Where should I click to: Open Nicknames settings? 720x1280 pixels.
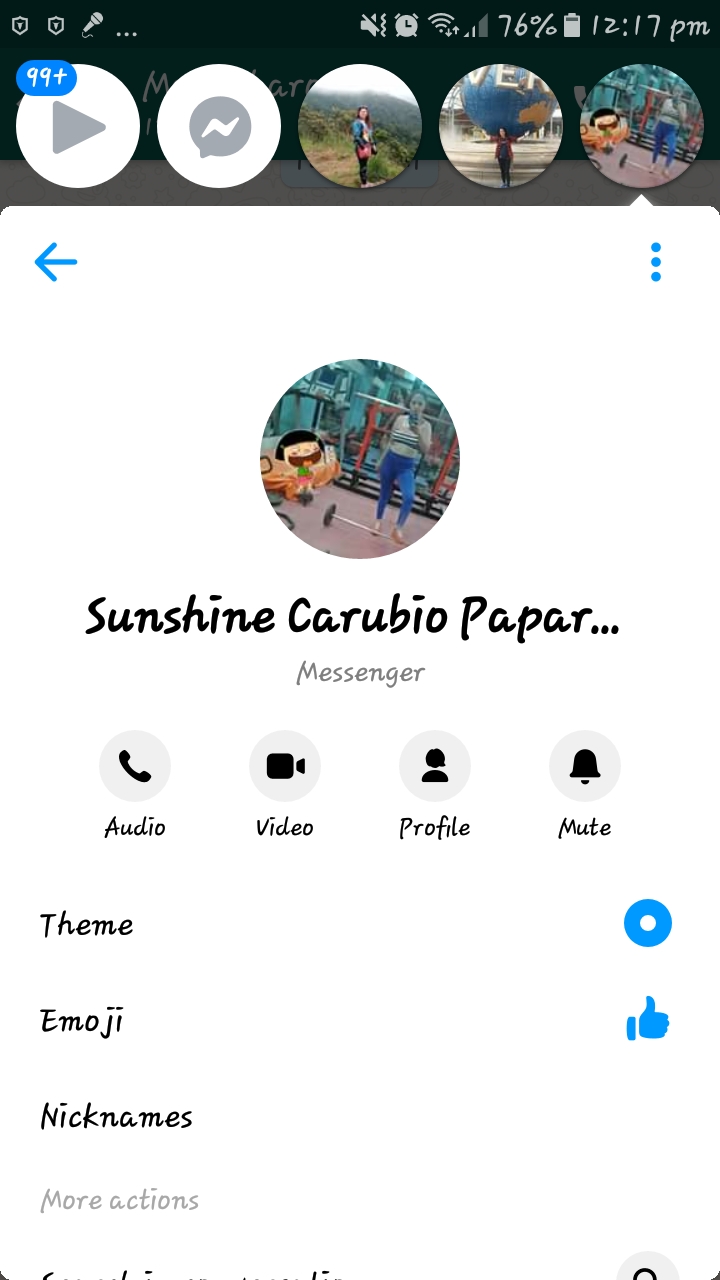click(x=116, y=1116)
